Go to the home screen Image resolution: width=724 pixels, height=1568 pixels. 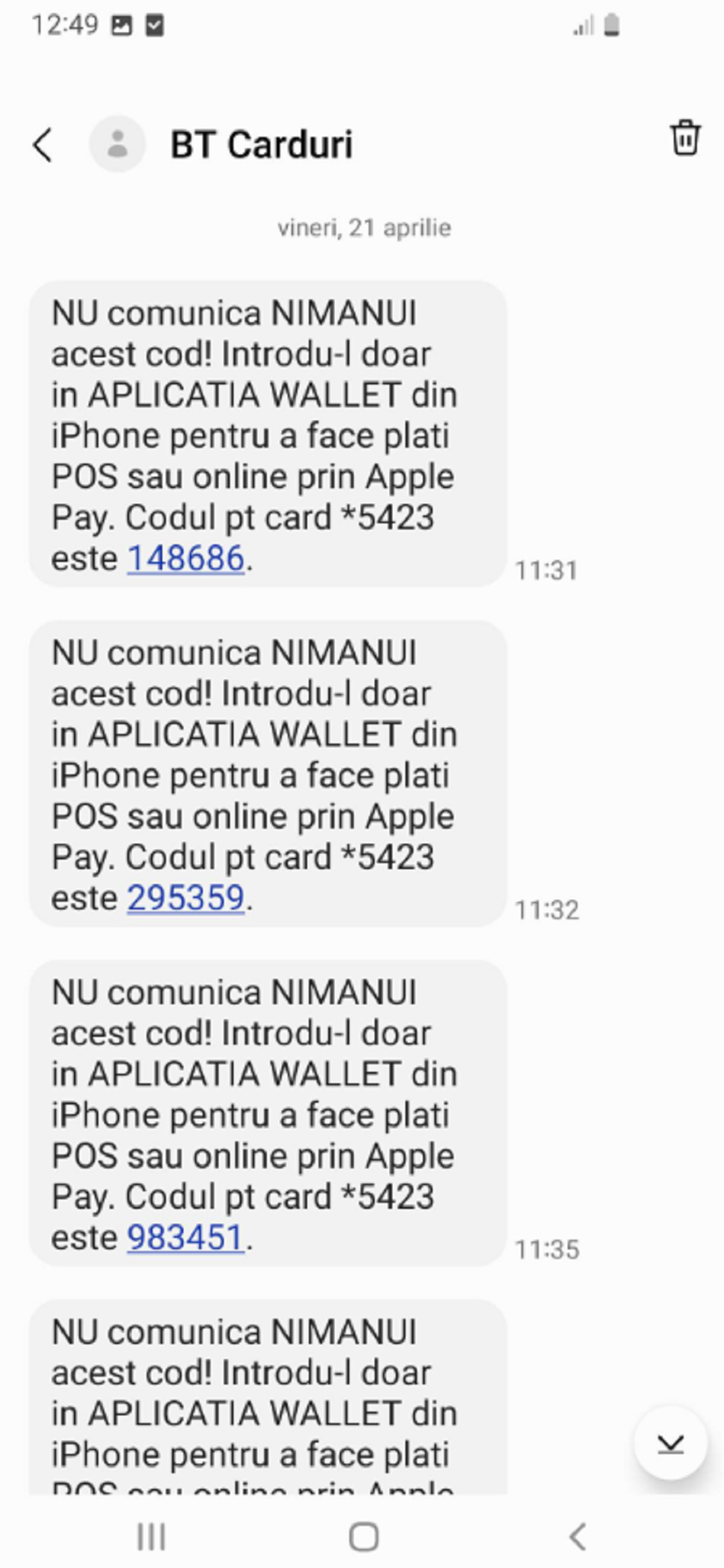(x=363, y=1536)
